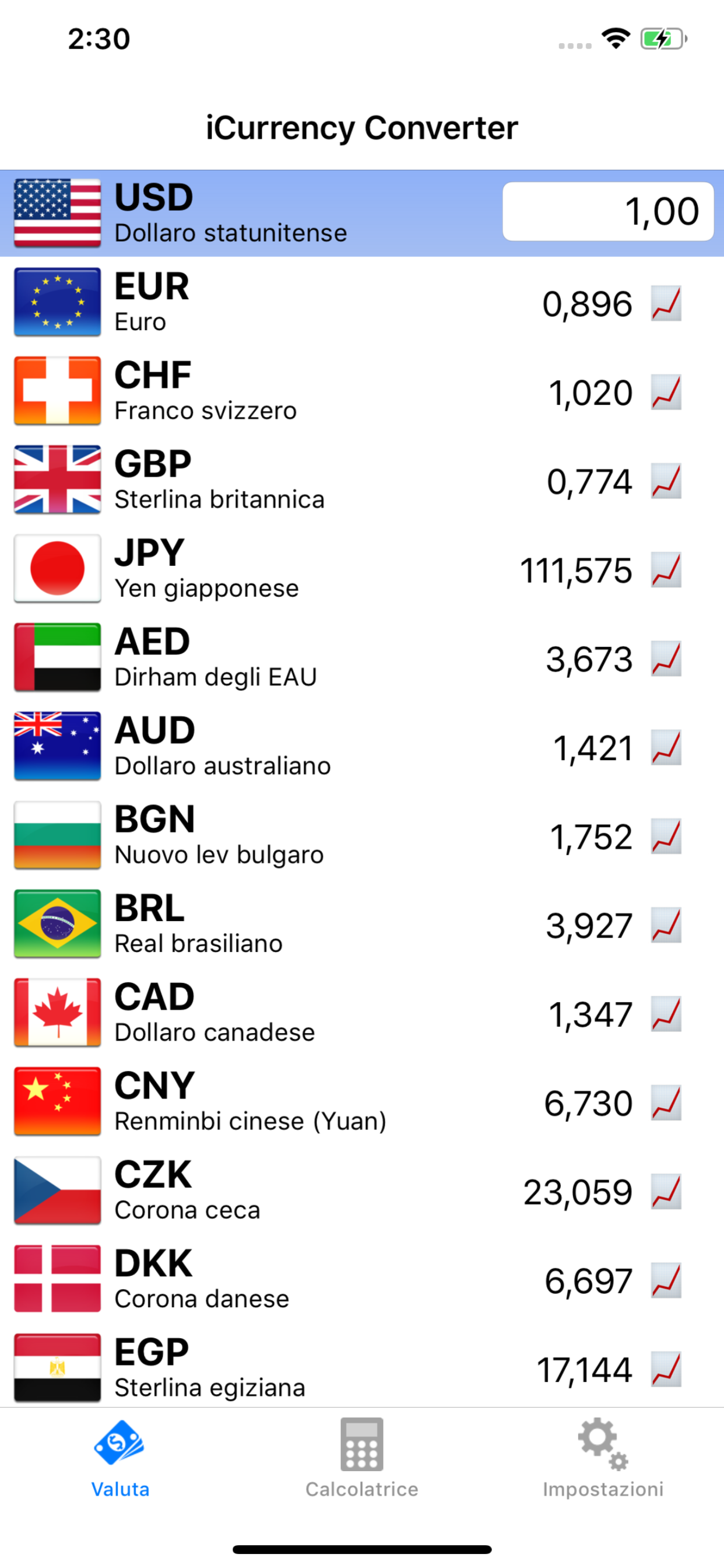Open chart for BGN
This screenshot has height=1568, width=724.
(x=666, y=836)
